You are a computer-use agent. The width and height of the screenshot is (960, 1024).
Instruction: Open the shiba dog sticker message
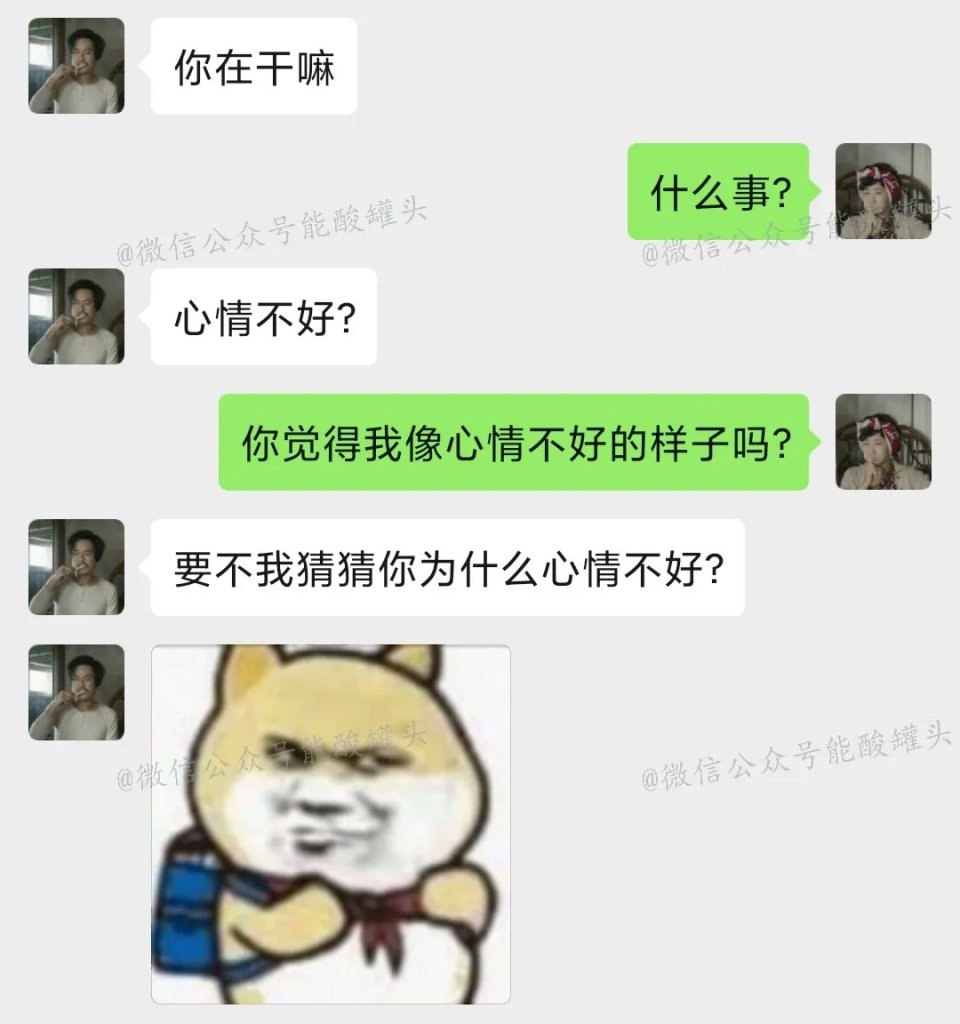click(330, 824)
